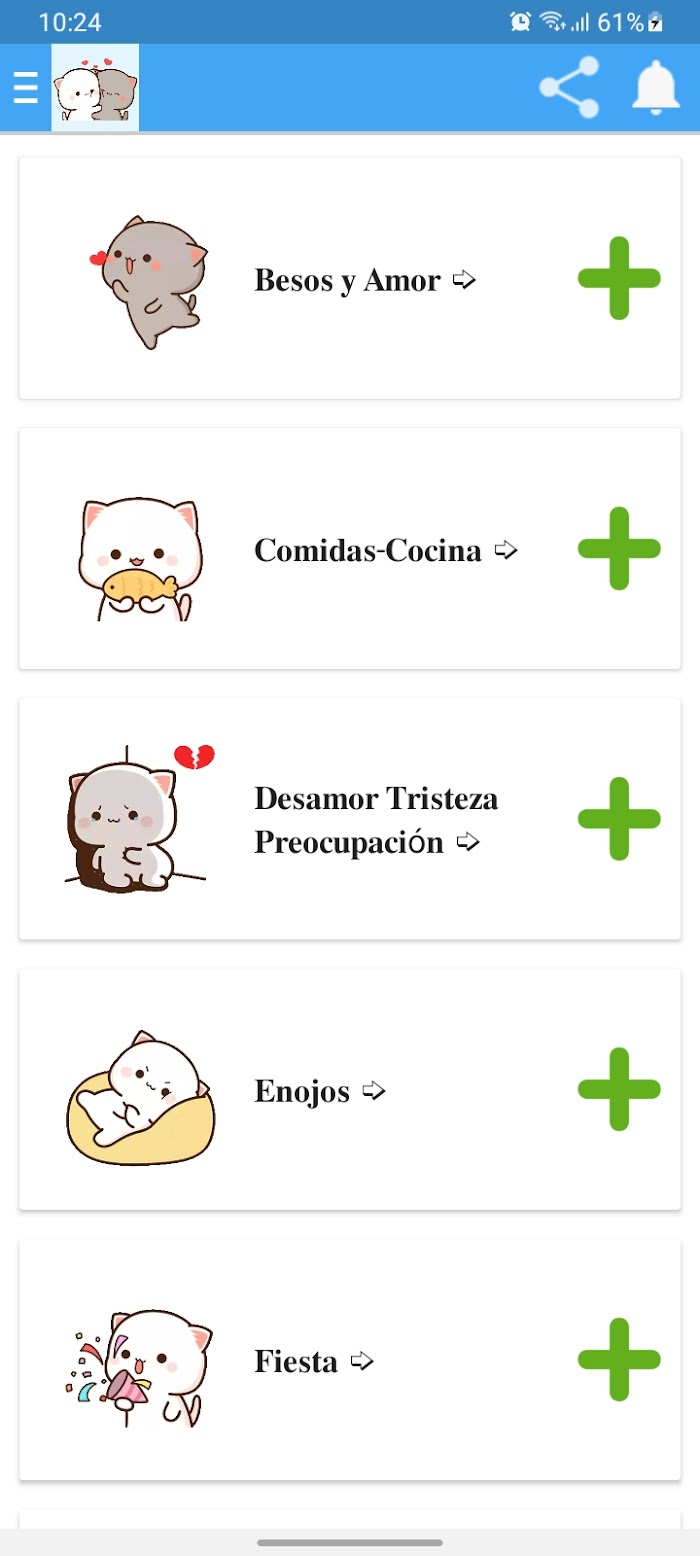Add the Fiesta pack

click(619, 1359)
